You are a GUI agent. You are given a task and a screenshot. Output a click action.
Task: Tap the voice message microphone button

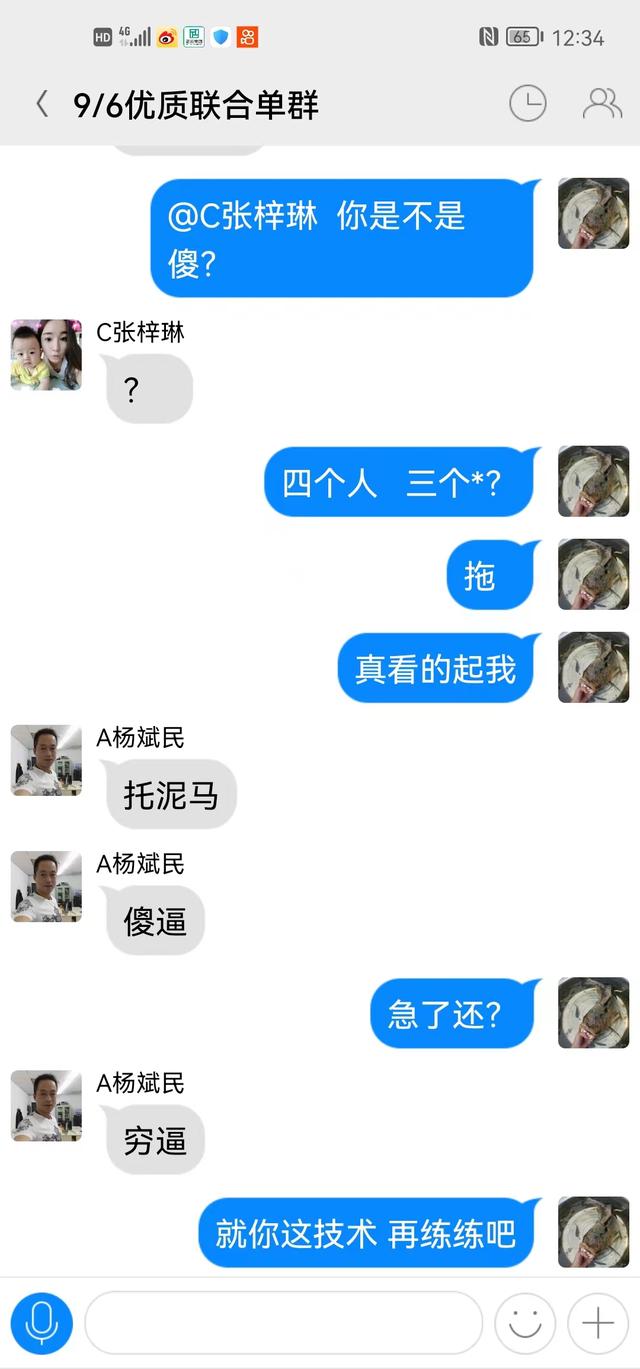pyautogui.click(x=42, y=1323)
